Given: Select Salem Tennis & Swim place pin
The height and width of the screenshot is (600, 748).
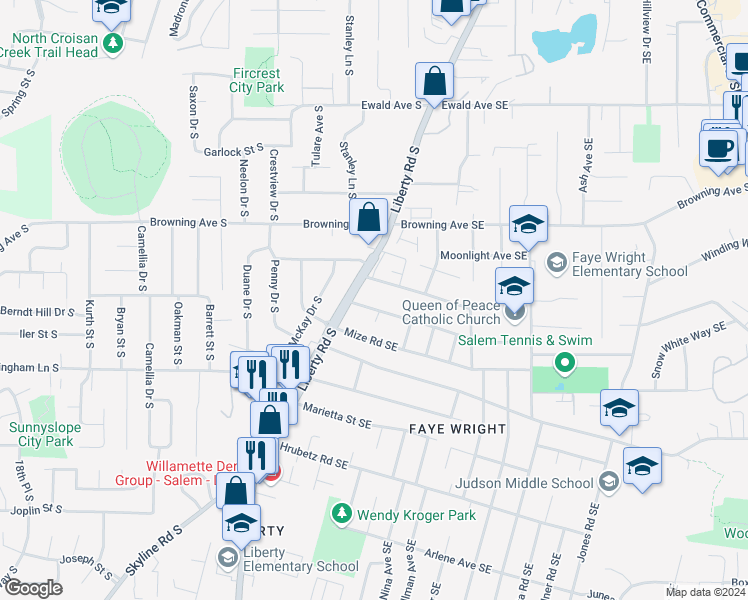Looking at the screenshot, I should pos(565,362).
